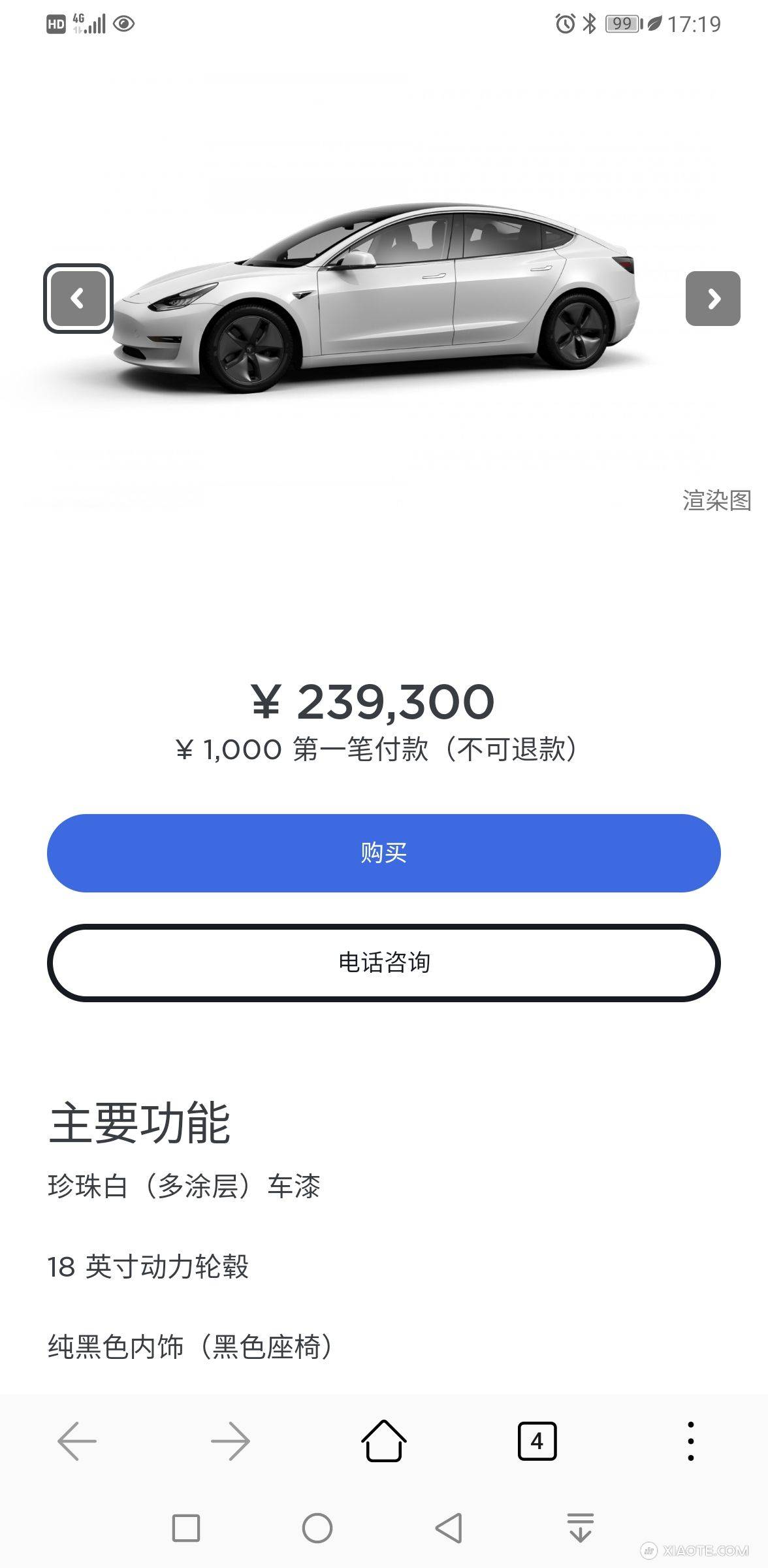Navigate back with the browser back arrow
Viewport: 768px width, 1568px height.
click(77, 1441)
